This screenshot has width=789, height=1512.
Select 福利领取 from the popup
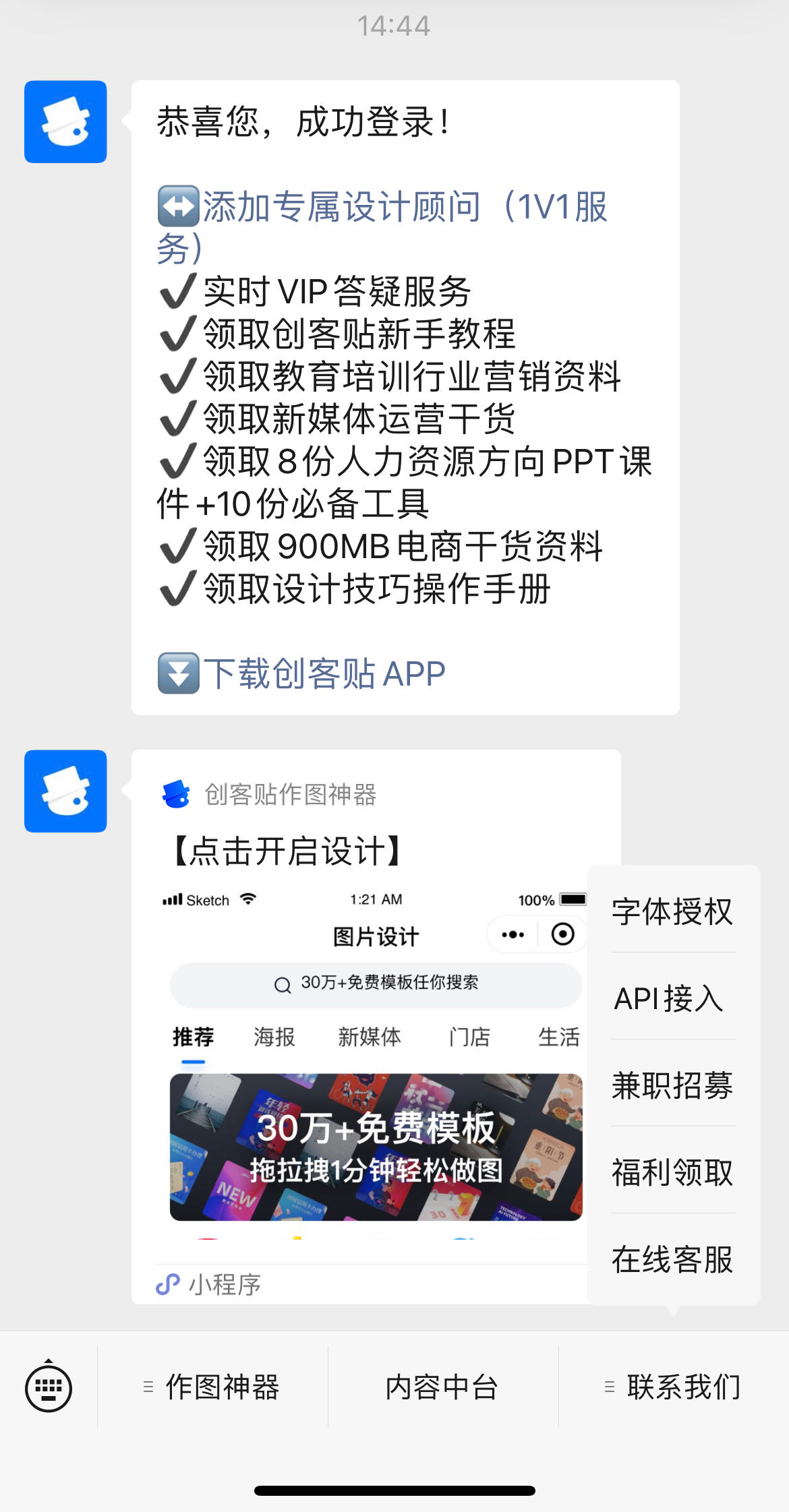click(672, 1172)
